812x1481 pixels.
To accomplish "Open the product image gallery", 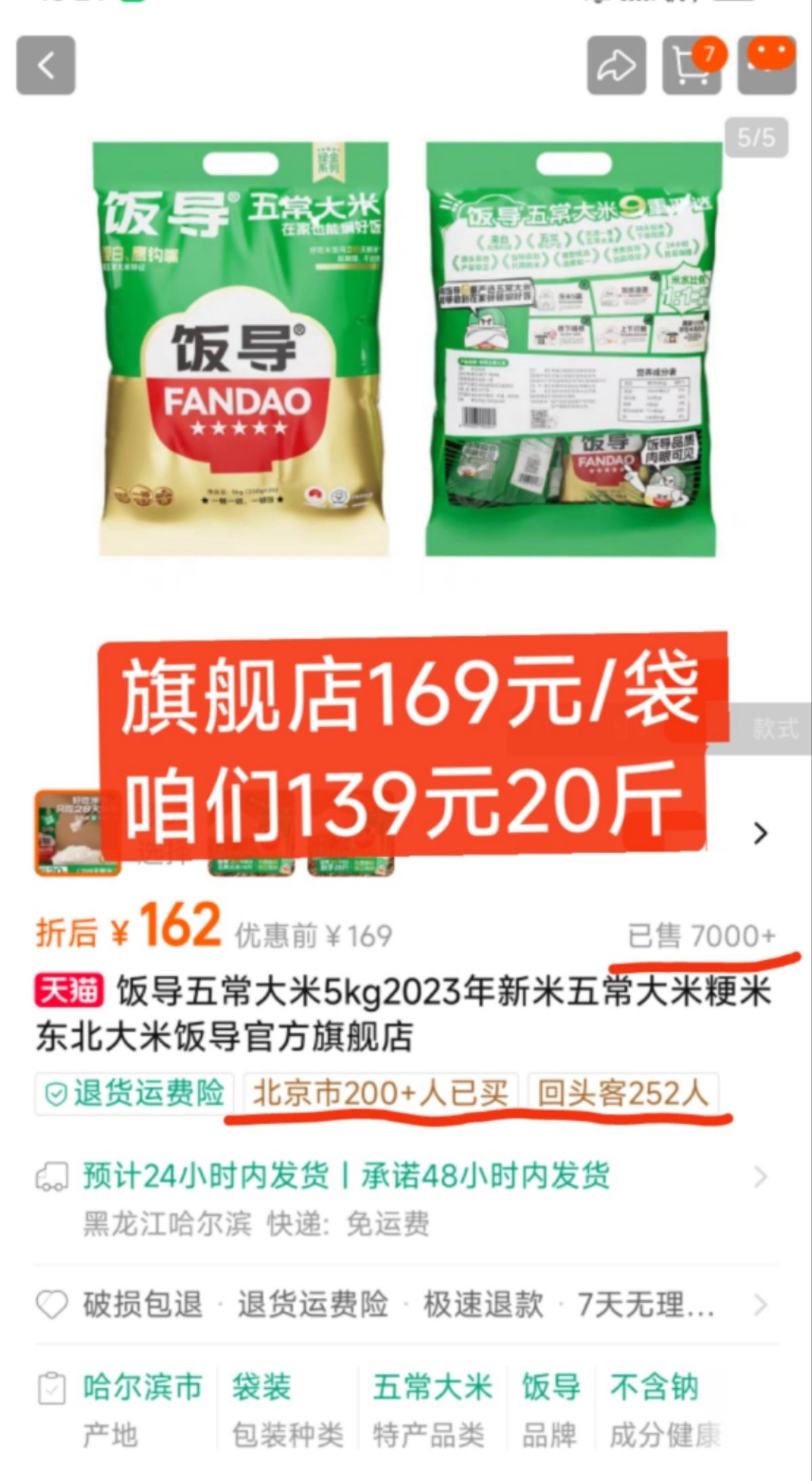I will coord(406,349).
